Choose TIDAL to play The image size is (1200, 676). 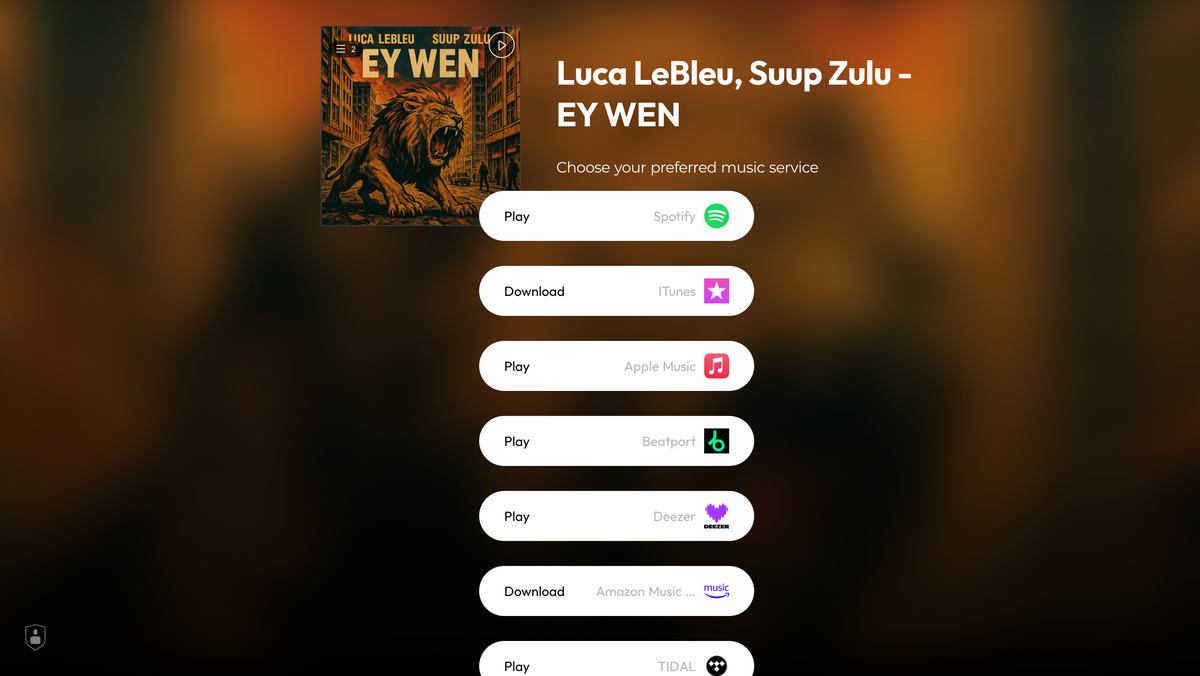click(x=616, y=663)
